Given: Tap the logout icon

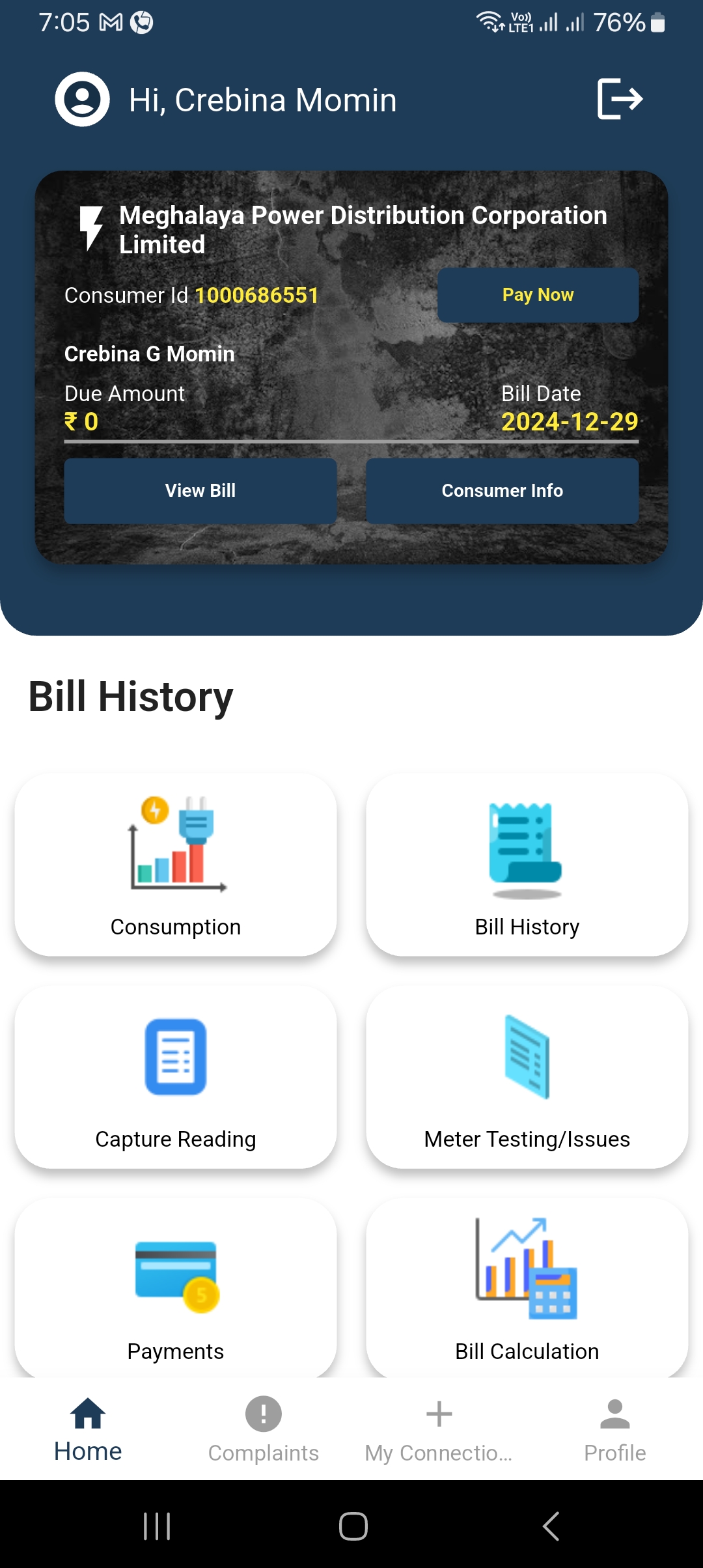Looking at the screenshot, I should click(620, 99).
